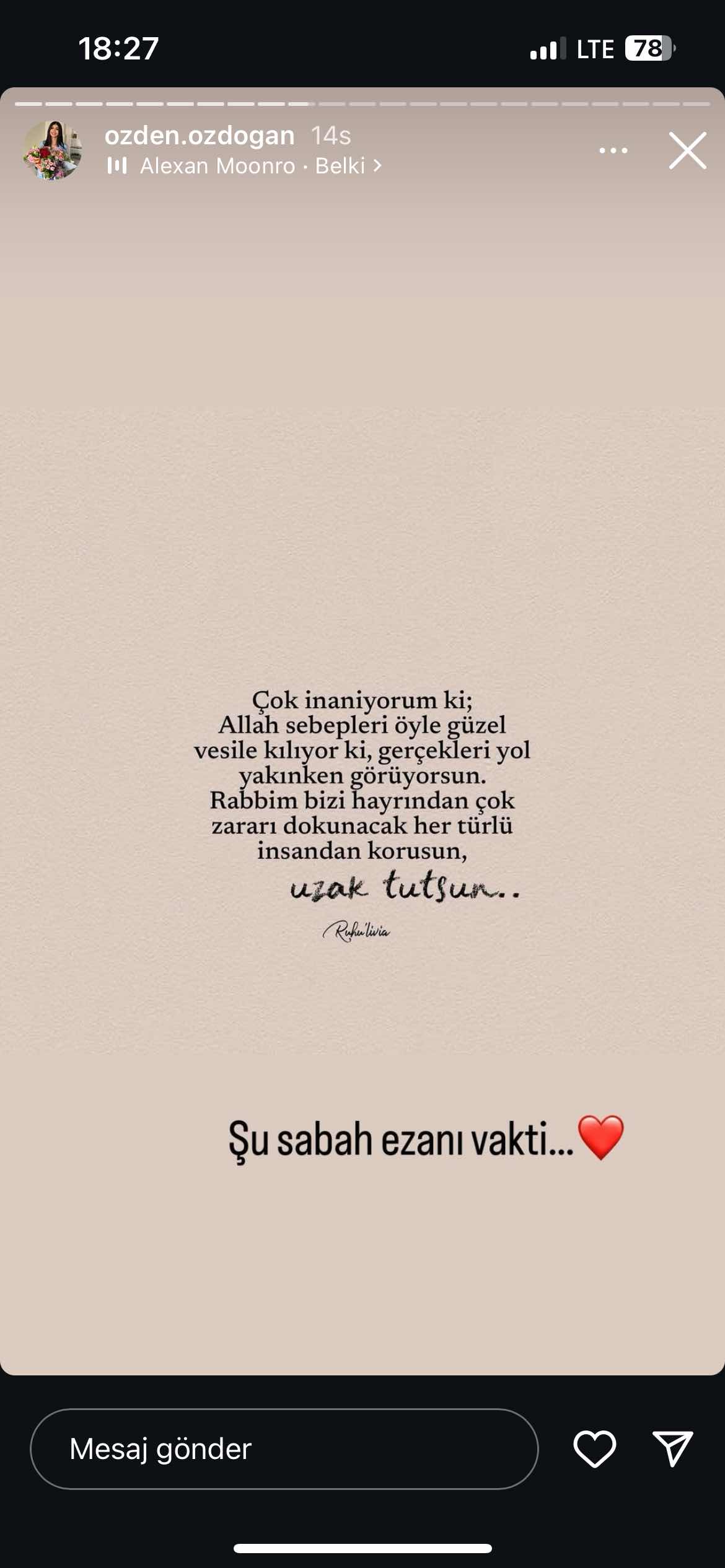Open ozden.ozdogan's profile picture
Image resolution: width=725 pixels, height=1568 pixels.
(x=53, y=150)
